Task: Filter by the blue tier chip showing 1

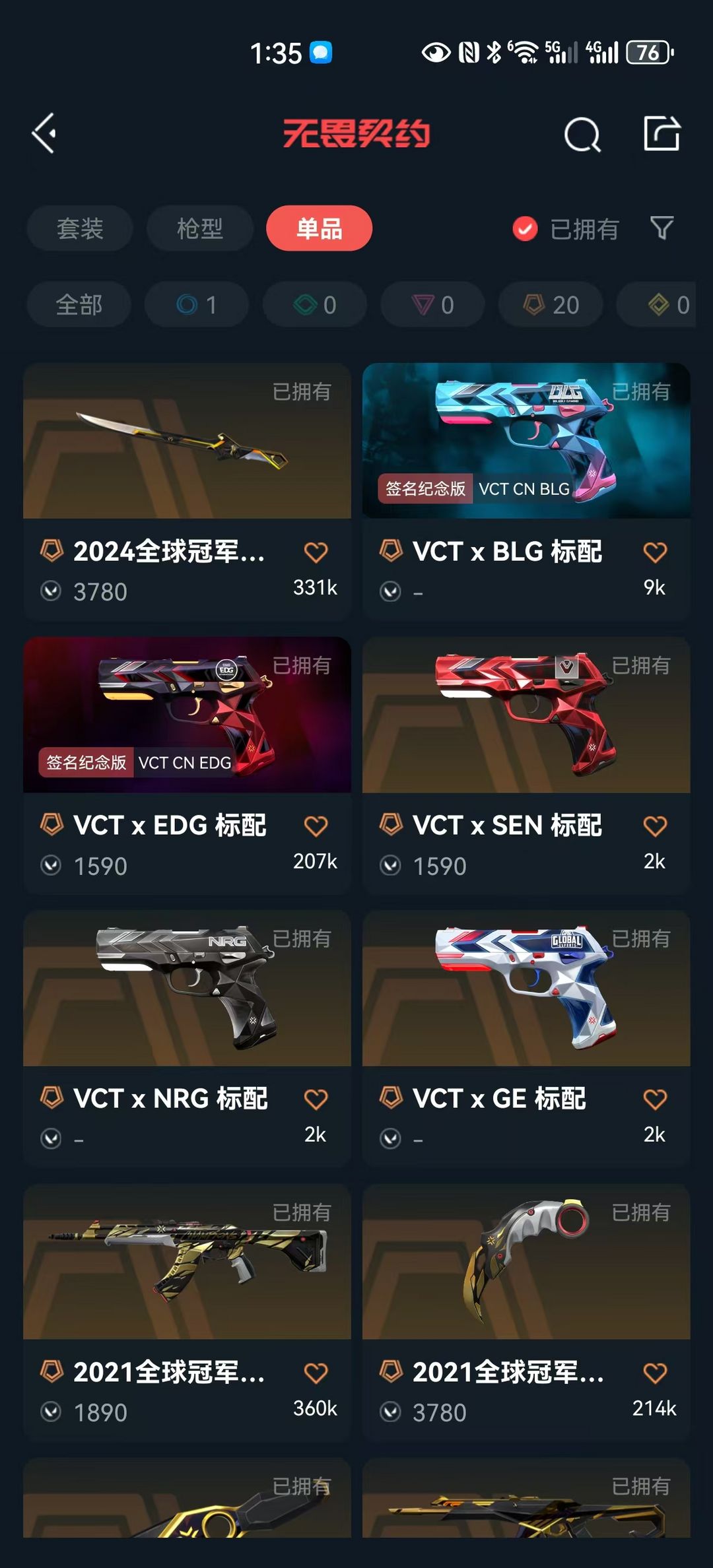Action: [x=197, y=304]
